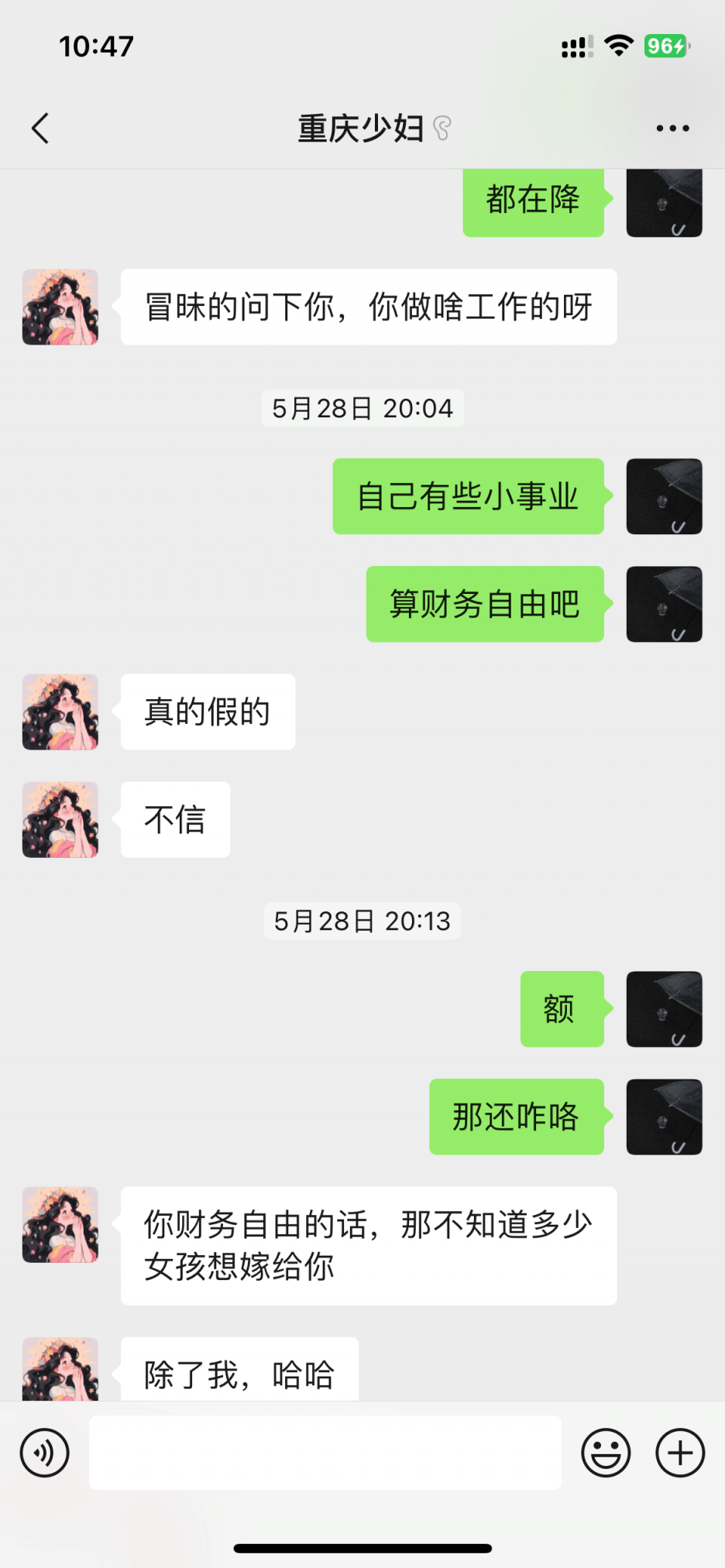Image resolution: width=725 pixels, height=1568 pixels.
Task: Go back to the chat list
Action: 40,129
